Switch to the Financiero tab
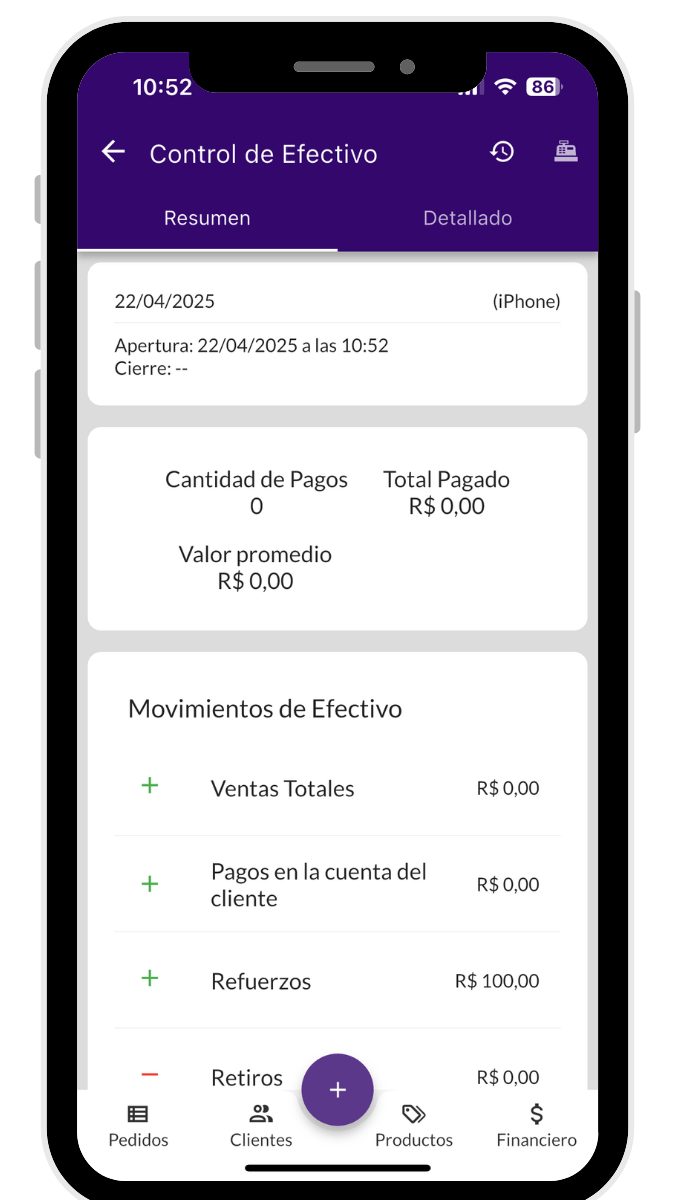The image size is (675, 1200). pyautogui.click(x=537, y=1126)
